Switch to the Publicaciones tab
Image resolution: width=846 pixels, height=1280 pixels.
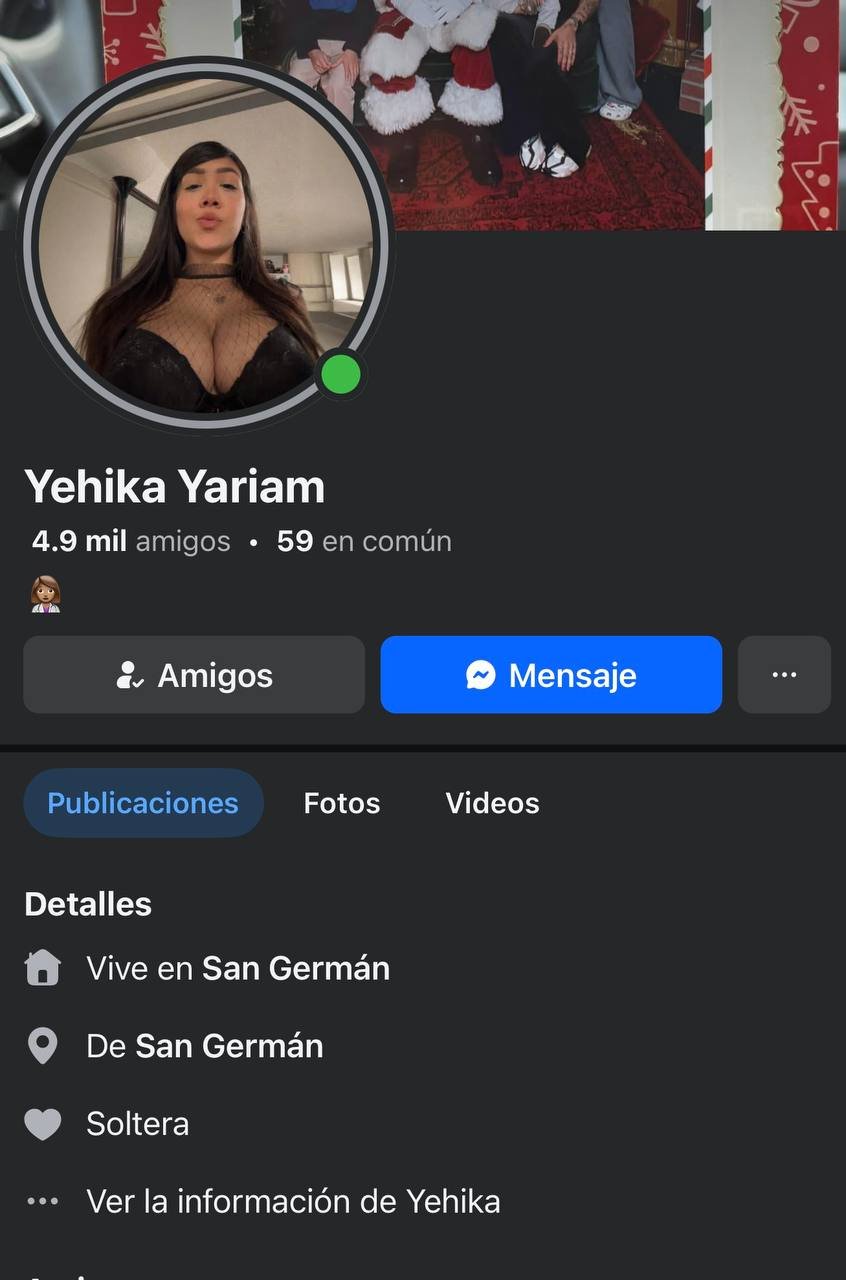(x=143, y=803)
